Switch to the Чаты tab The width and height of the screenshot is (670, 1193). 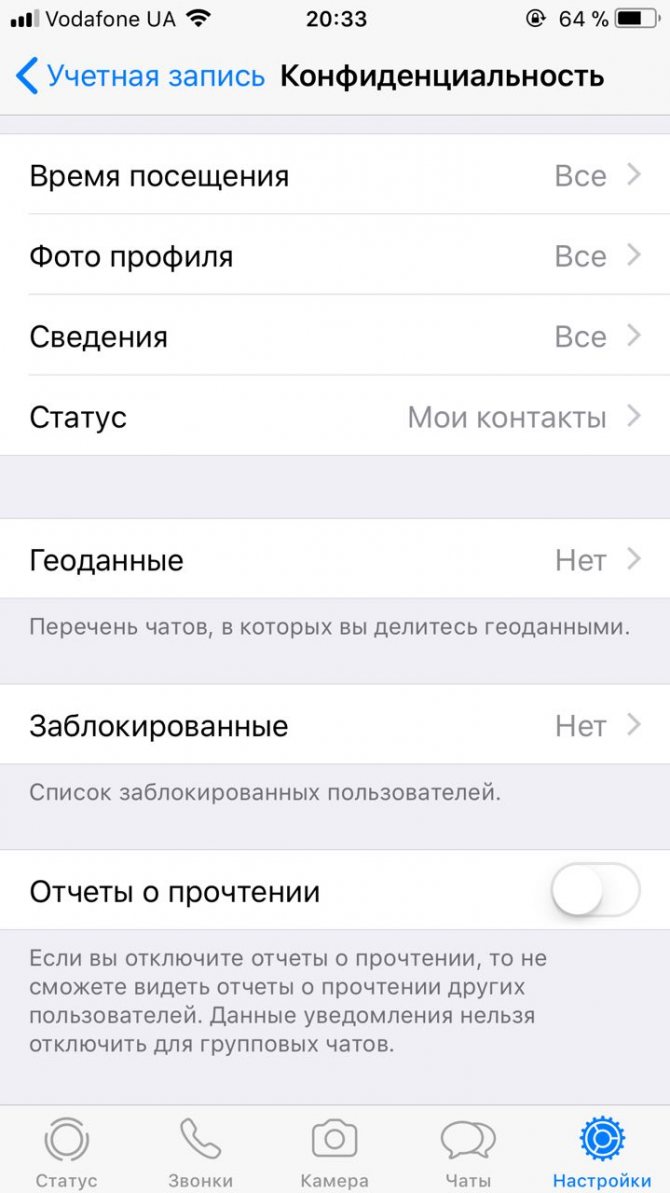pos(468,1151)
